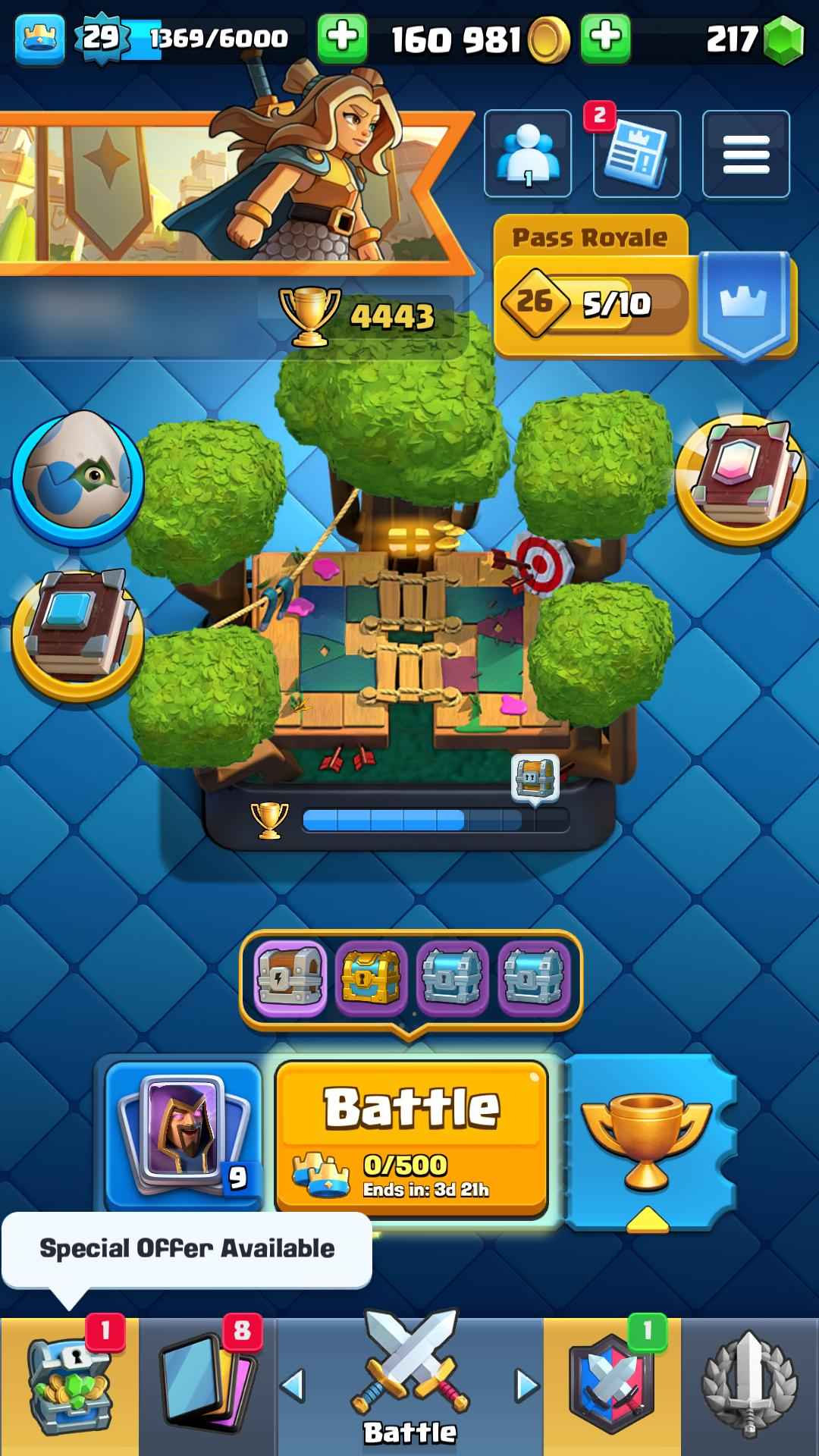Image resolution: width=819 pixels, height=1456 pixels.
Task: Open the news with 2 notifications
Action: [x=636, y=154]
